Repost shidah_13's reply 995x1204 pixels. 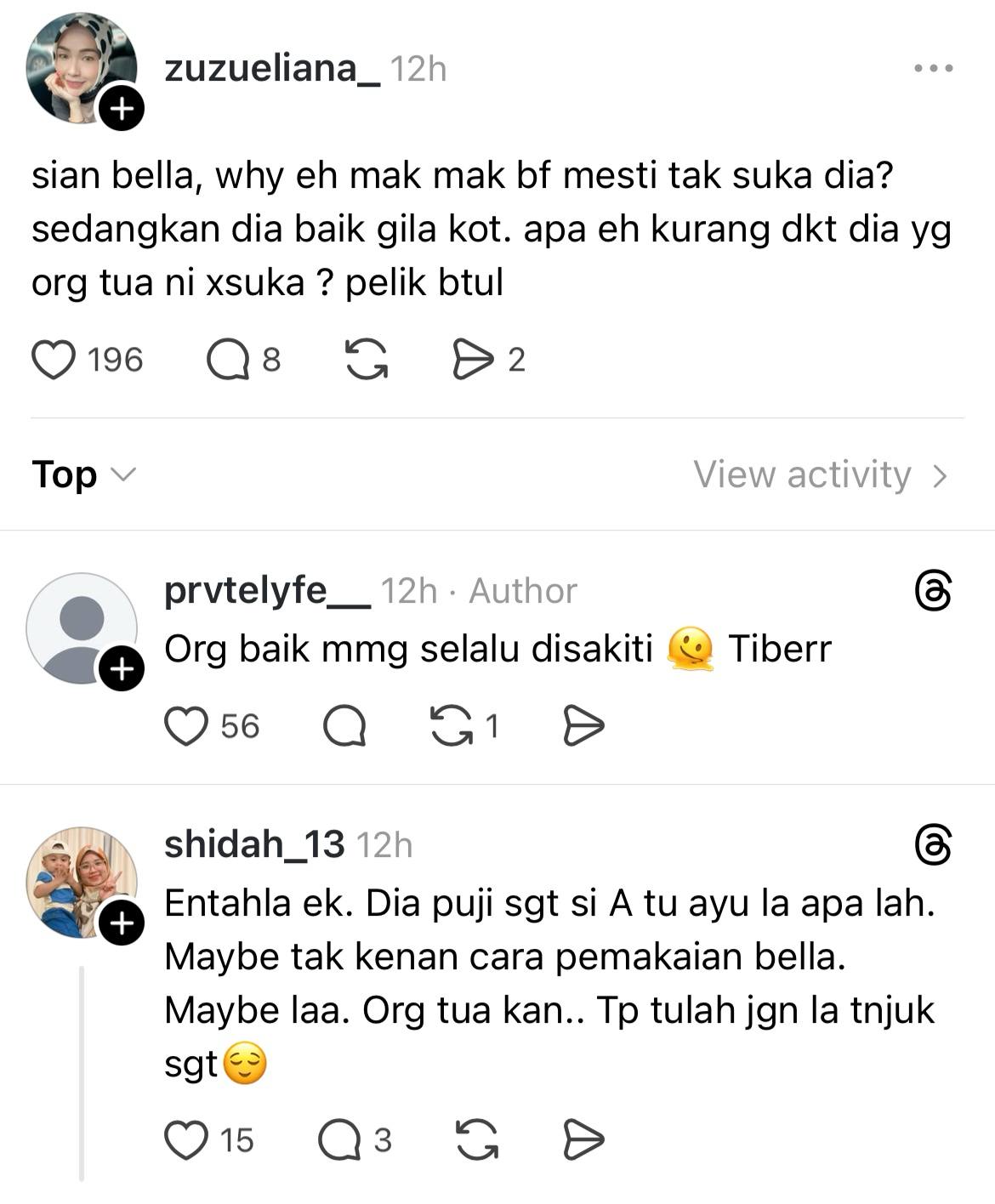tap(477, 1140)
